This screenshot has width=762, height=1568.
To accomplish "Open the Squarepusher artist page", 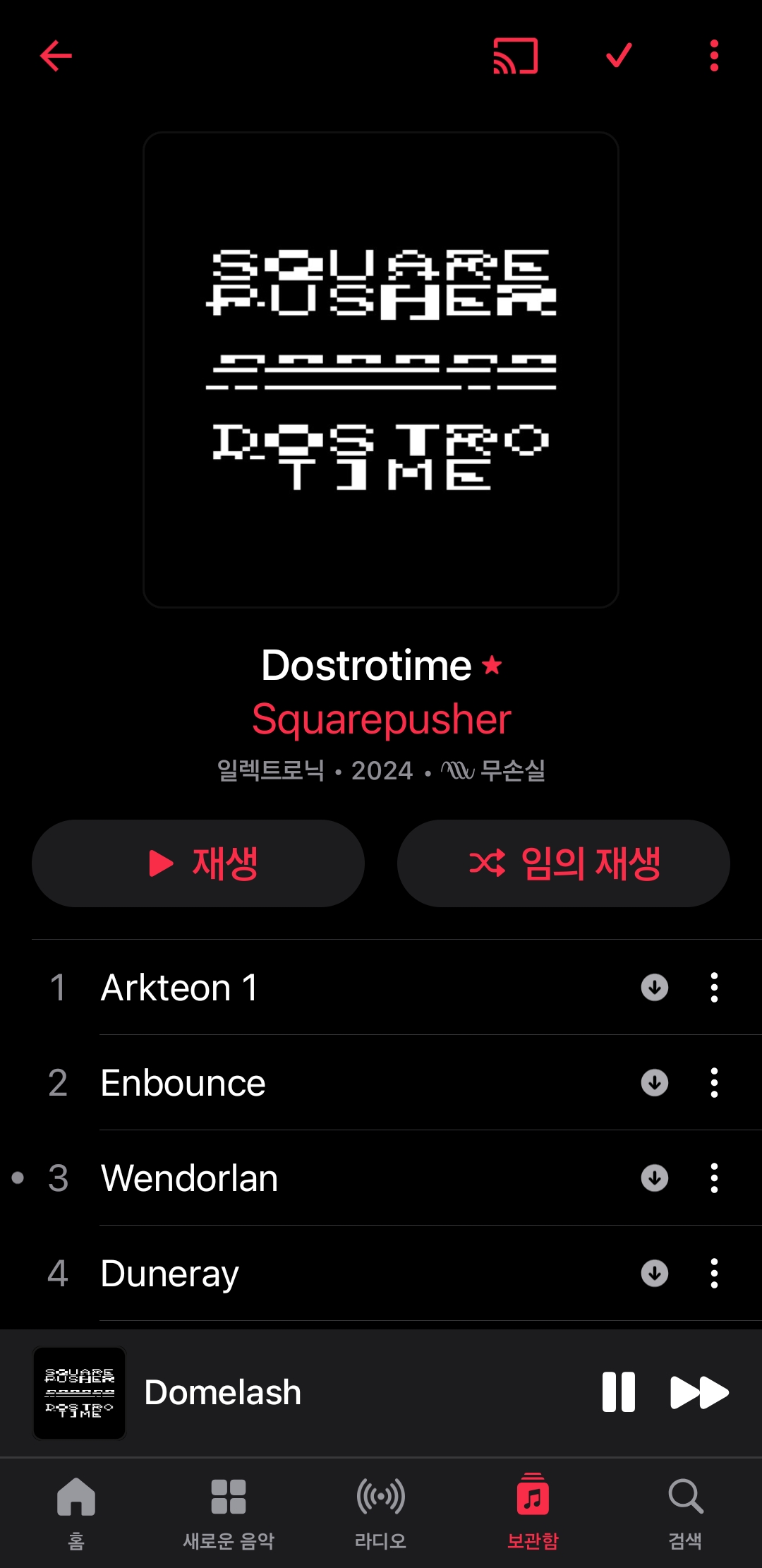I will tap(381, 718).
